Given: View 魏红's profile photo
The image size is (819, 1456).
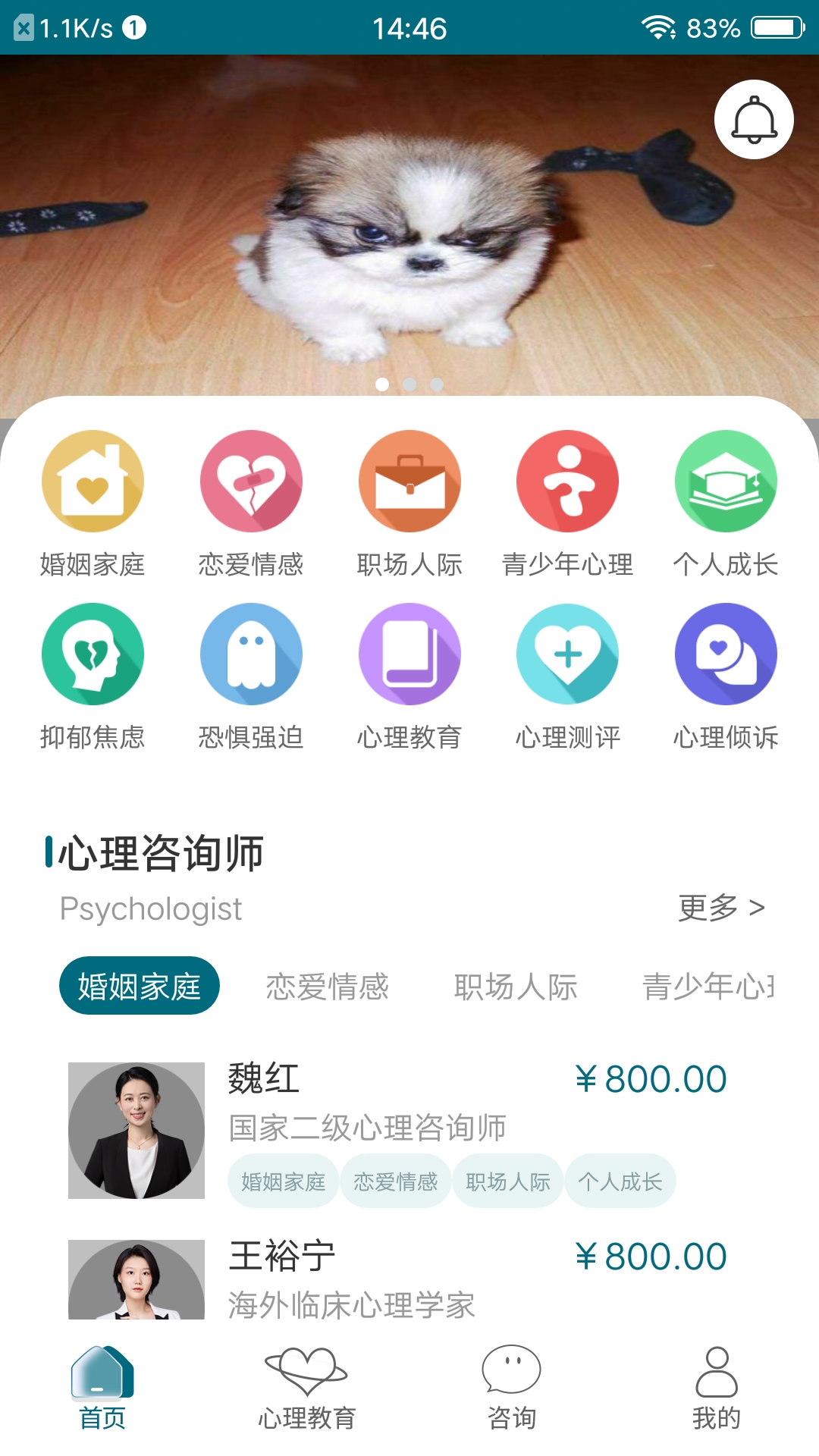Looking at the screenshot, I should coord(135,1130).
